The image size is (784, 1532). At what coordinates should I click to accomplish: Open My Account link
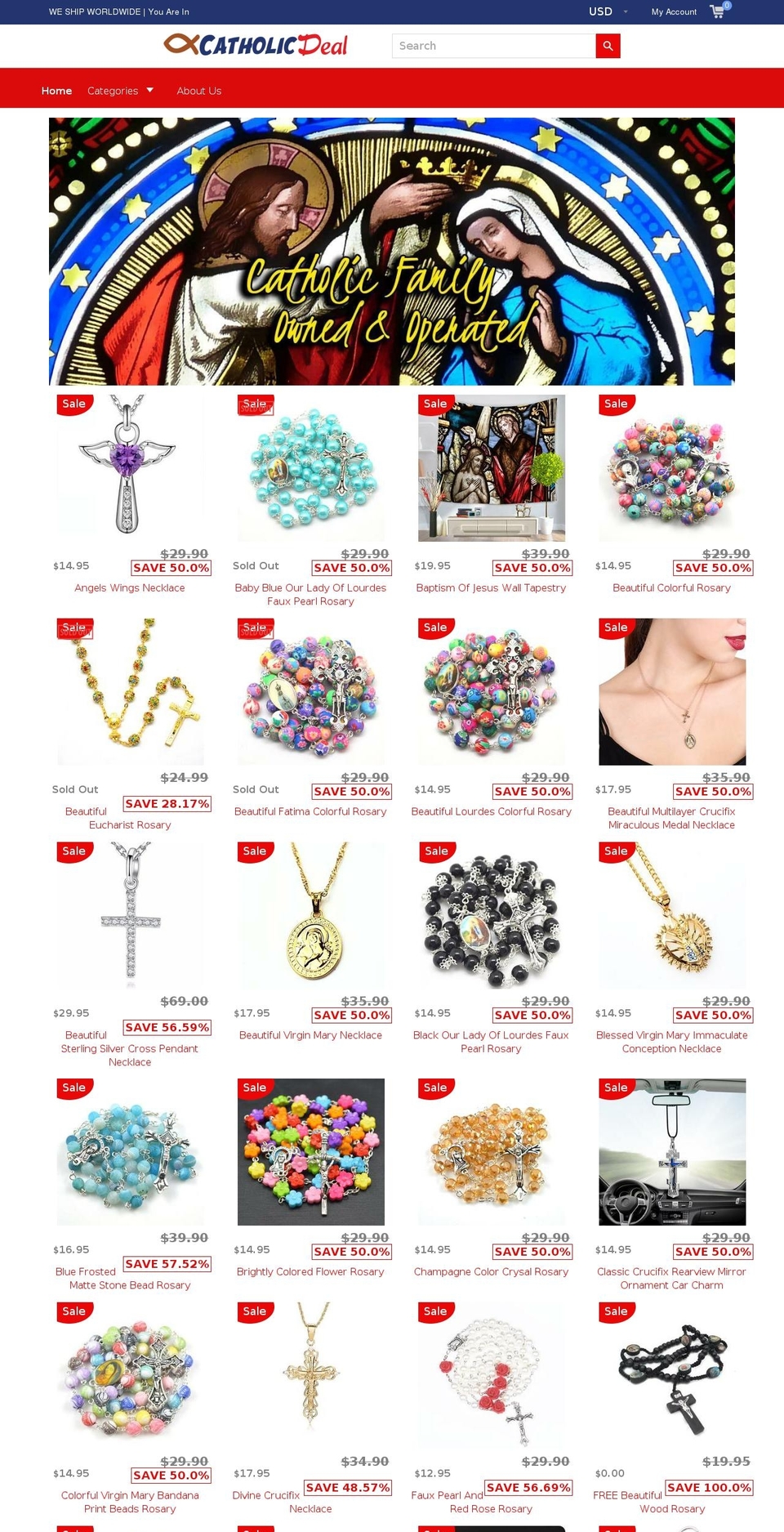pyautogui.click(x=674, y=11)
